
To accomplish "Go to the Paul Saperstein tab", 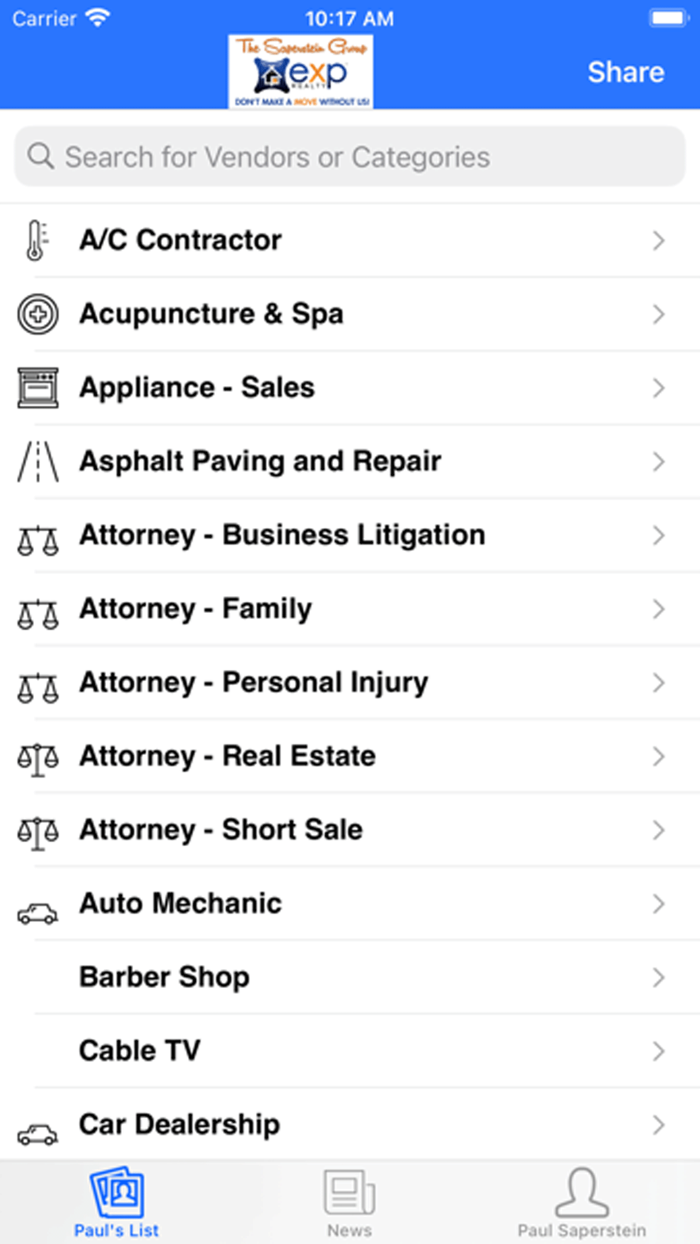I will [581, 1203].
